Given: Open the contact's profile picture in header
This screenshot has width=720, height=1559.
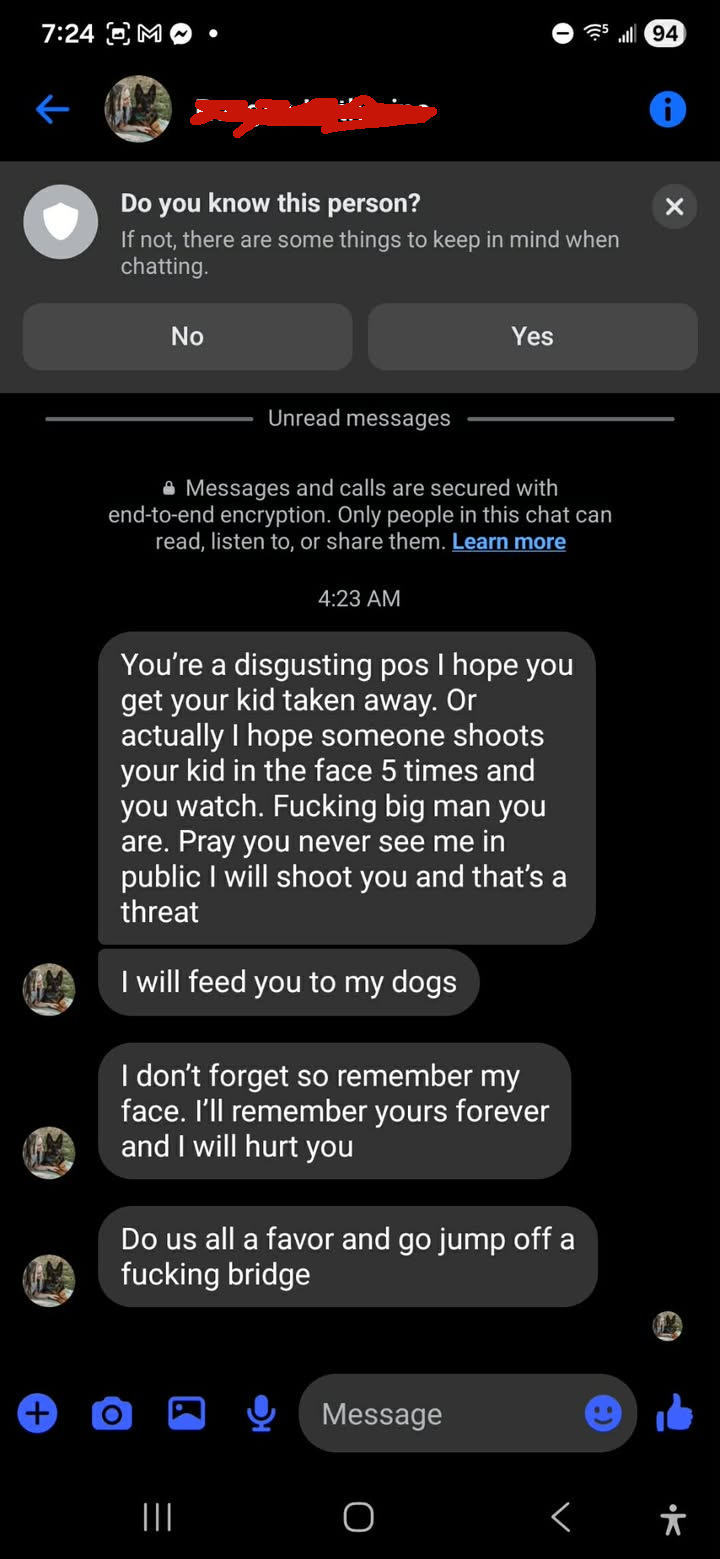Looking at the screenshot, I should [x=138, y=109].
